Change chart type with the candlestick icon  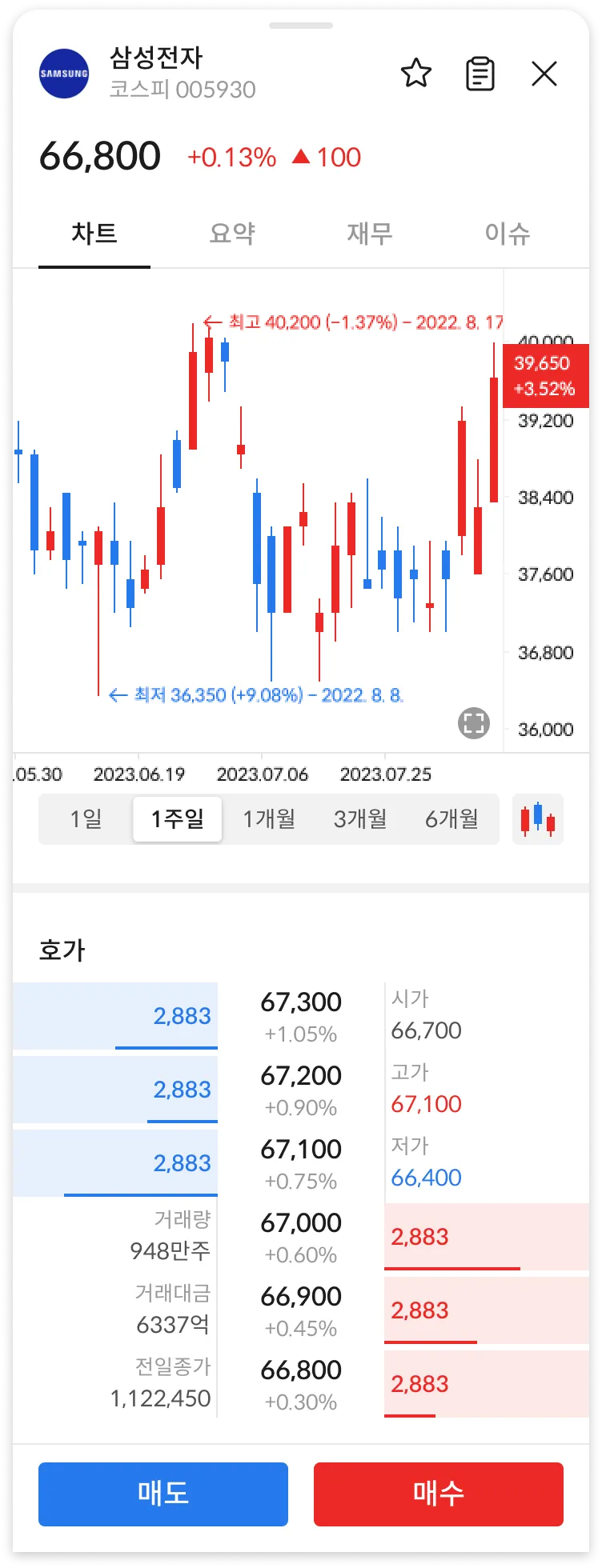(x=538, y=819)
